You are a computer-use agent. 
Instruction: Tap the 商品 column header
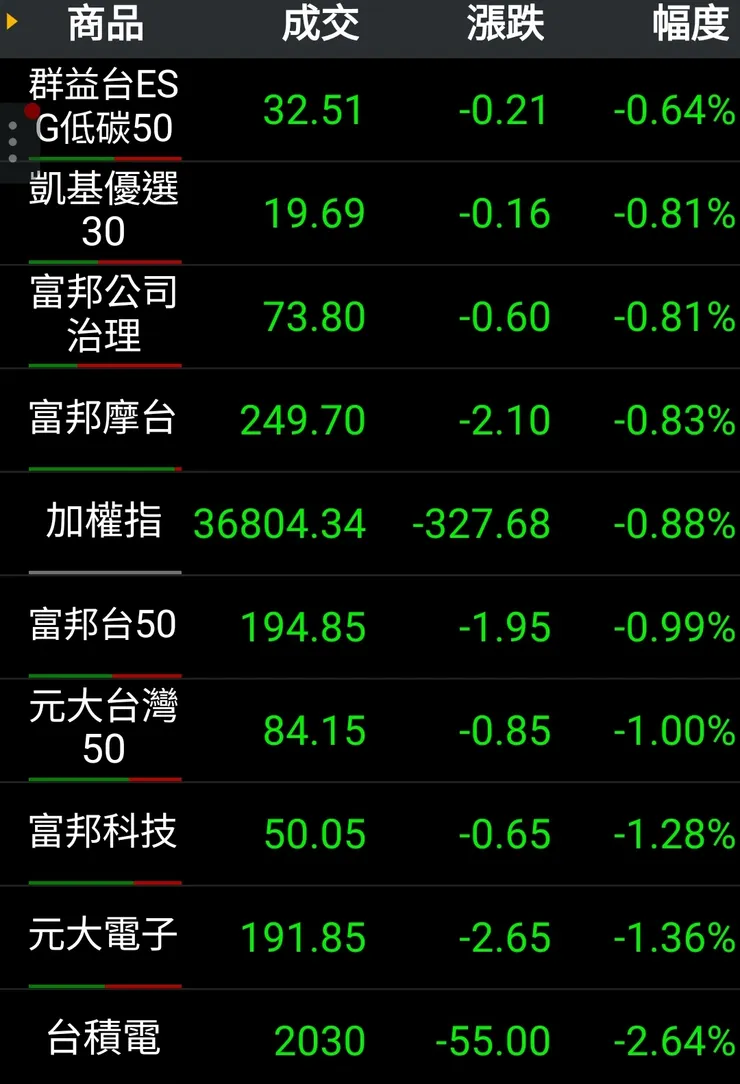105,25
